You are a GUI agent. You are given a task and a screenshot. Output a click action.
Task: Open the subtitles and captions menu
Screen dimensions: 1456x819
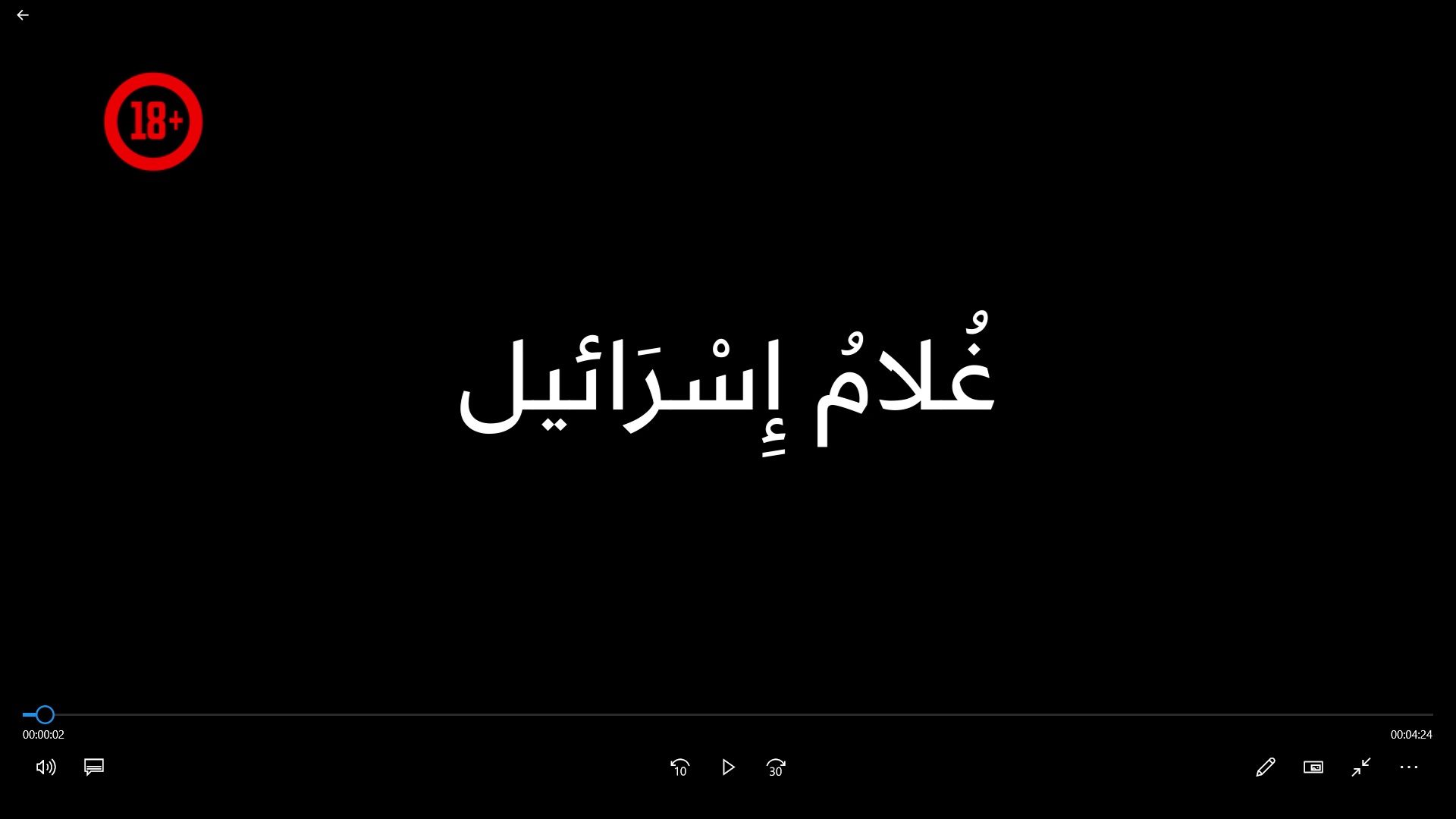click(94, 767)
